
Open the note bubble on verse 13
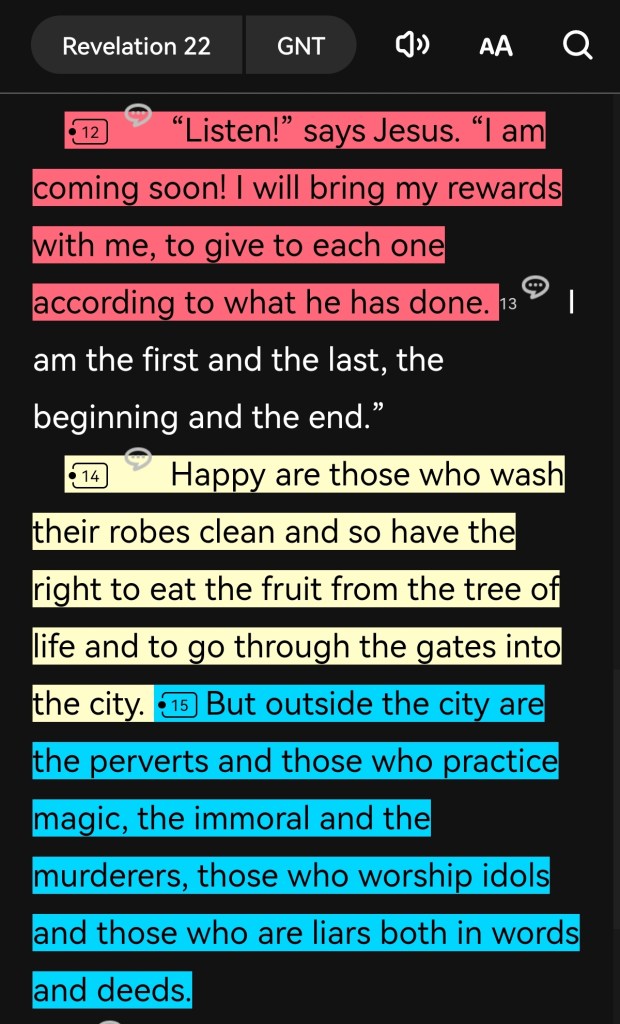pos(537,287)
